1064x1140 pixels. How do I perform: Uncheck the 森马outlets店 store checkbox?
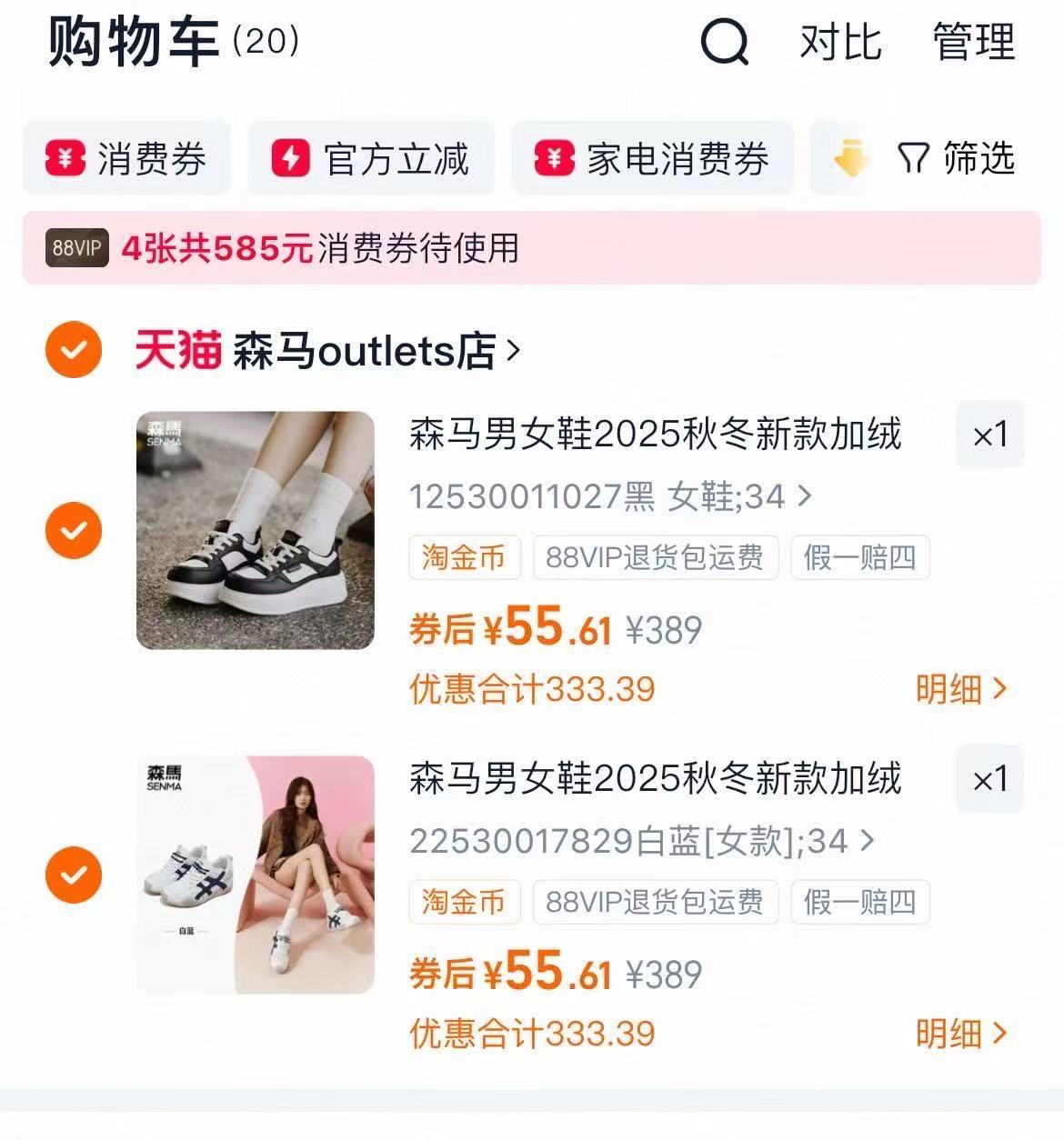tap(74, 351)
